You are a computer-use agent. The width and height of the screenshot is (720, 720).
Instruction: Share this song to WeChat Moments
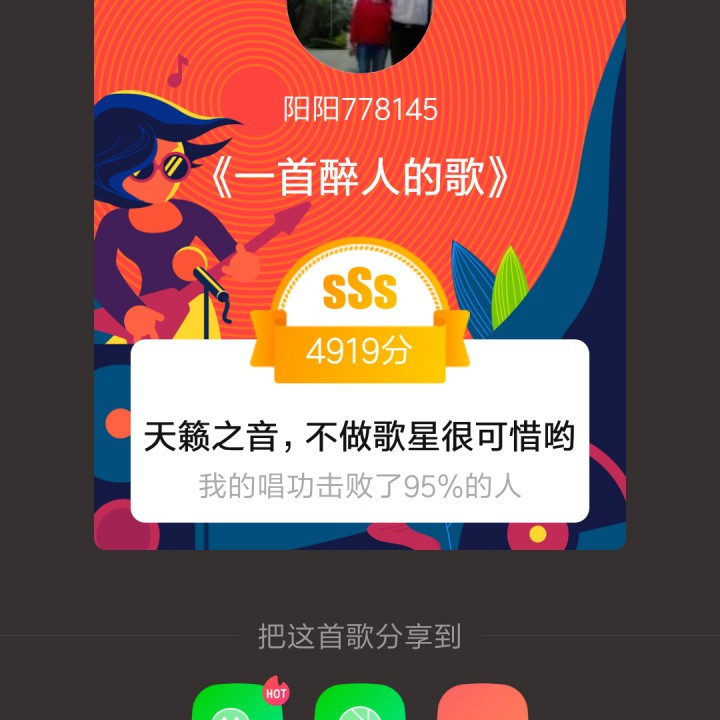(360, 704)
